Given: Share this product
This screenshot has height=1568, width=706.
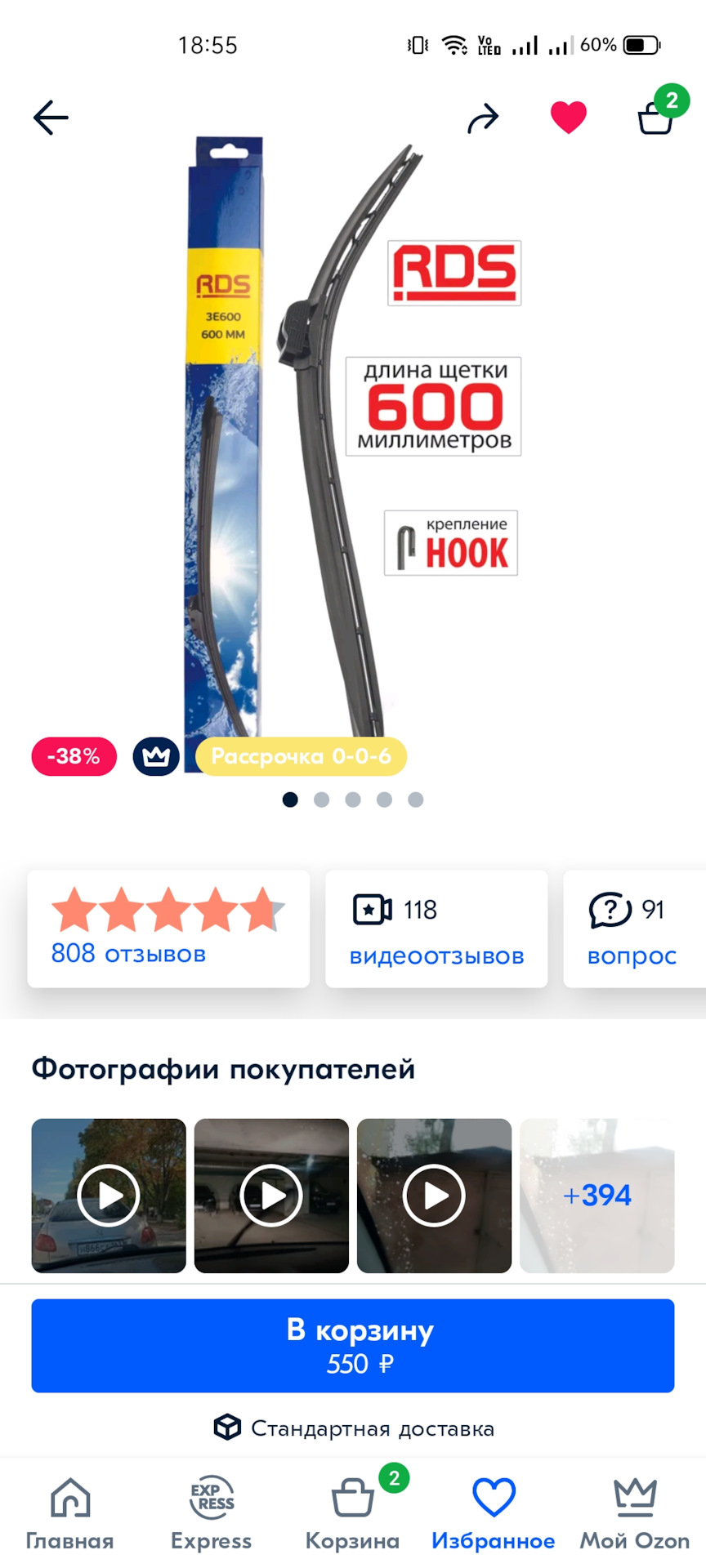Looking at the screenshot, I should (483, 118).
